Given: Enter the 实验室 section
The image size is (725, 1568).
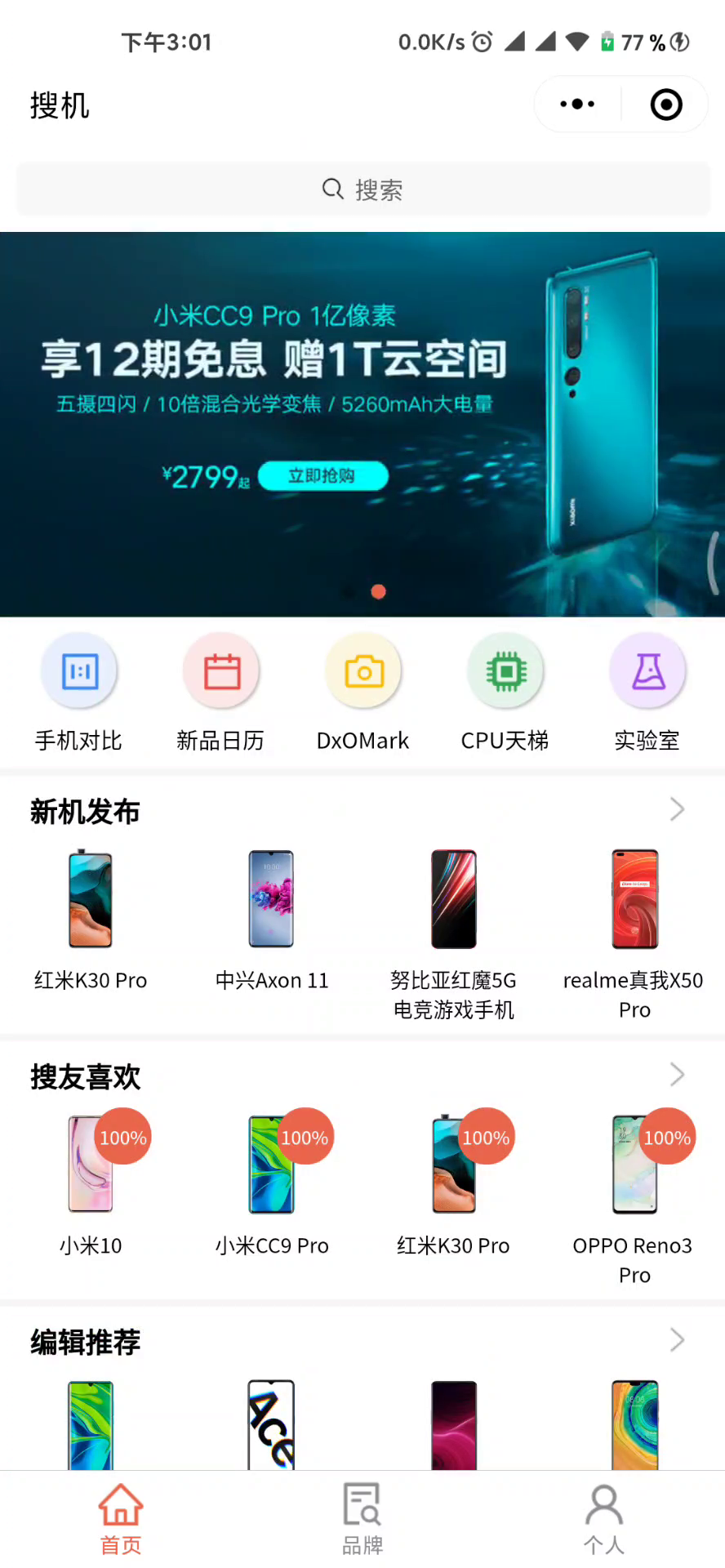Looking at the screenshot, I should [x=647, y=691].
